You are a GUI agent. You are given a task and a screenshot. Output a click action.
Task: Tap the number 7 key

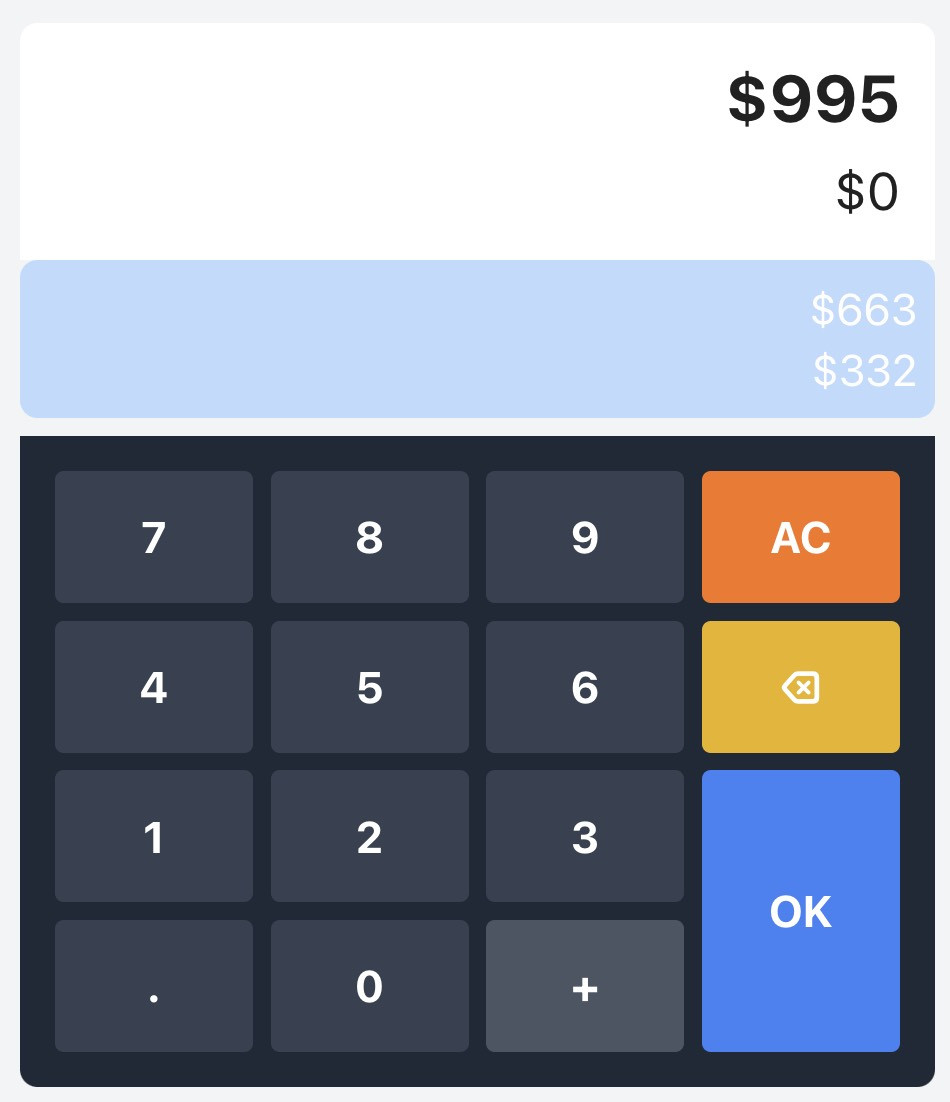point(154,537)
